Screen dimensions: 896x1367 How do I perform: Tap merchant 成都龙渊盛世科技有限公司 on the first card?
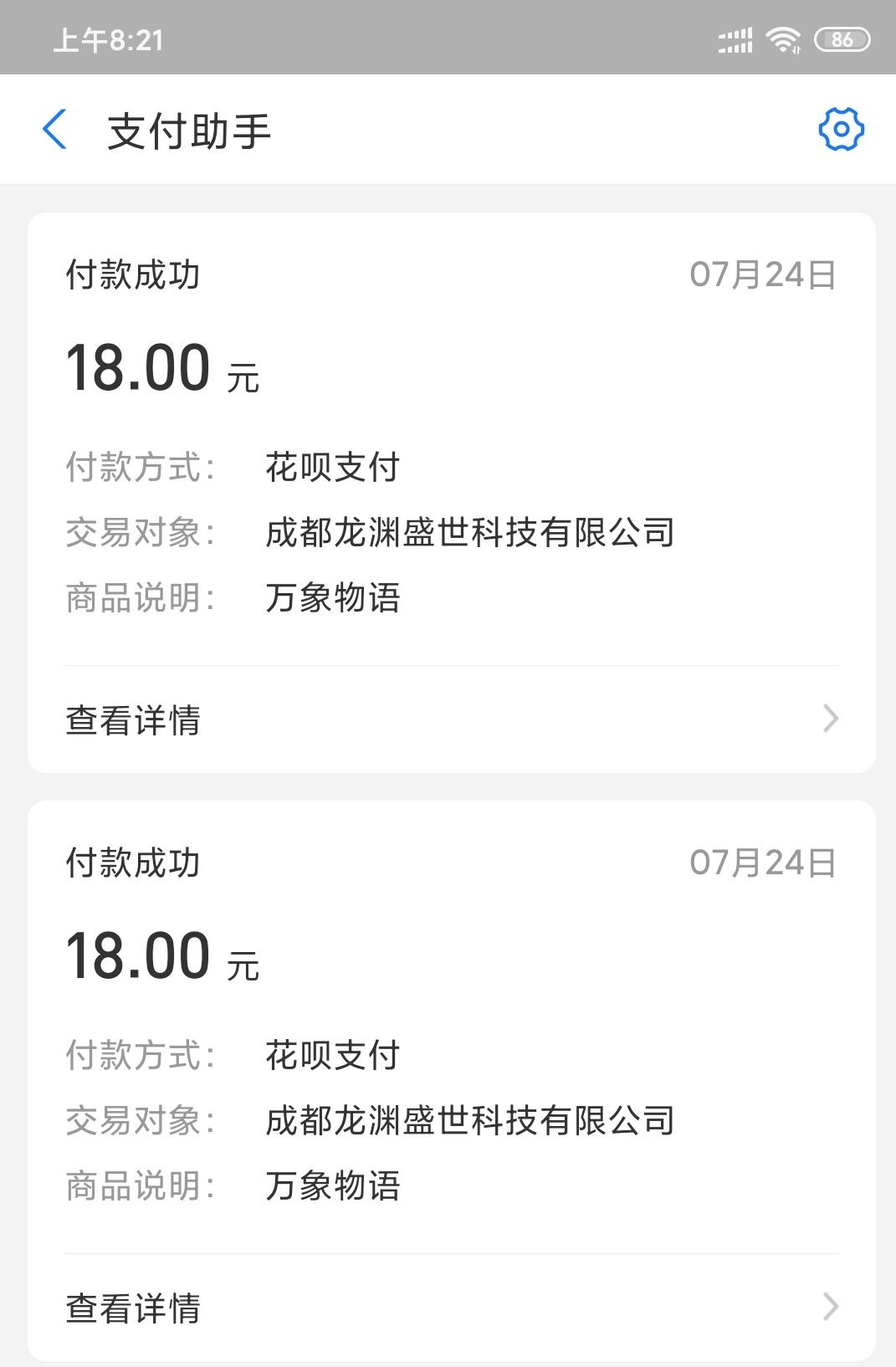click(468, 533)
